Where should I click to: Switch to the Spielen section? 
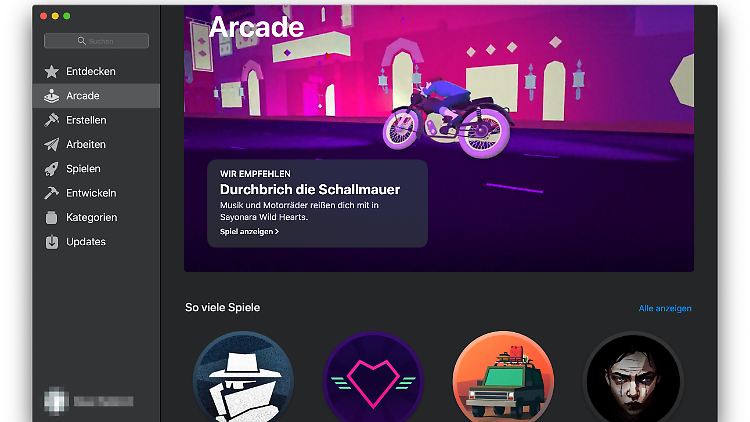[x=83, y=169]
